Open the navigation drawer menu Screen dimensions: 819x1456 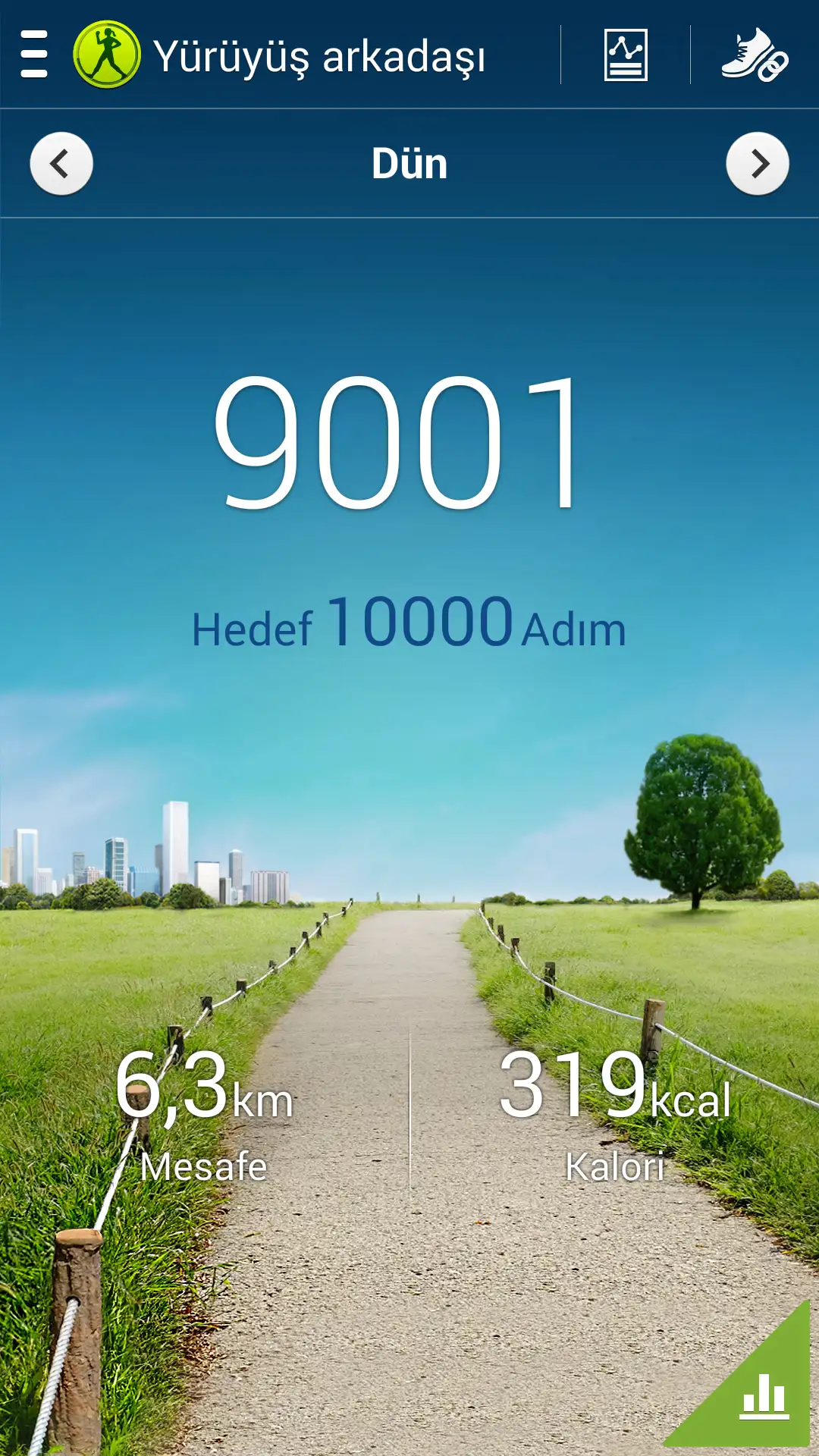[34, 55]
